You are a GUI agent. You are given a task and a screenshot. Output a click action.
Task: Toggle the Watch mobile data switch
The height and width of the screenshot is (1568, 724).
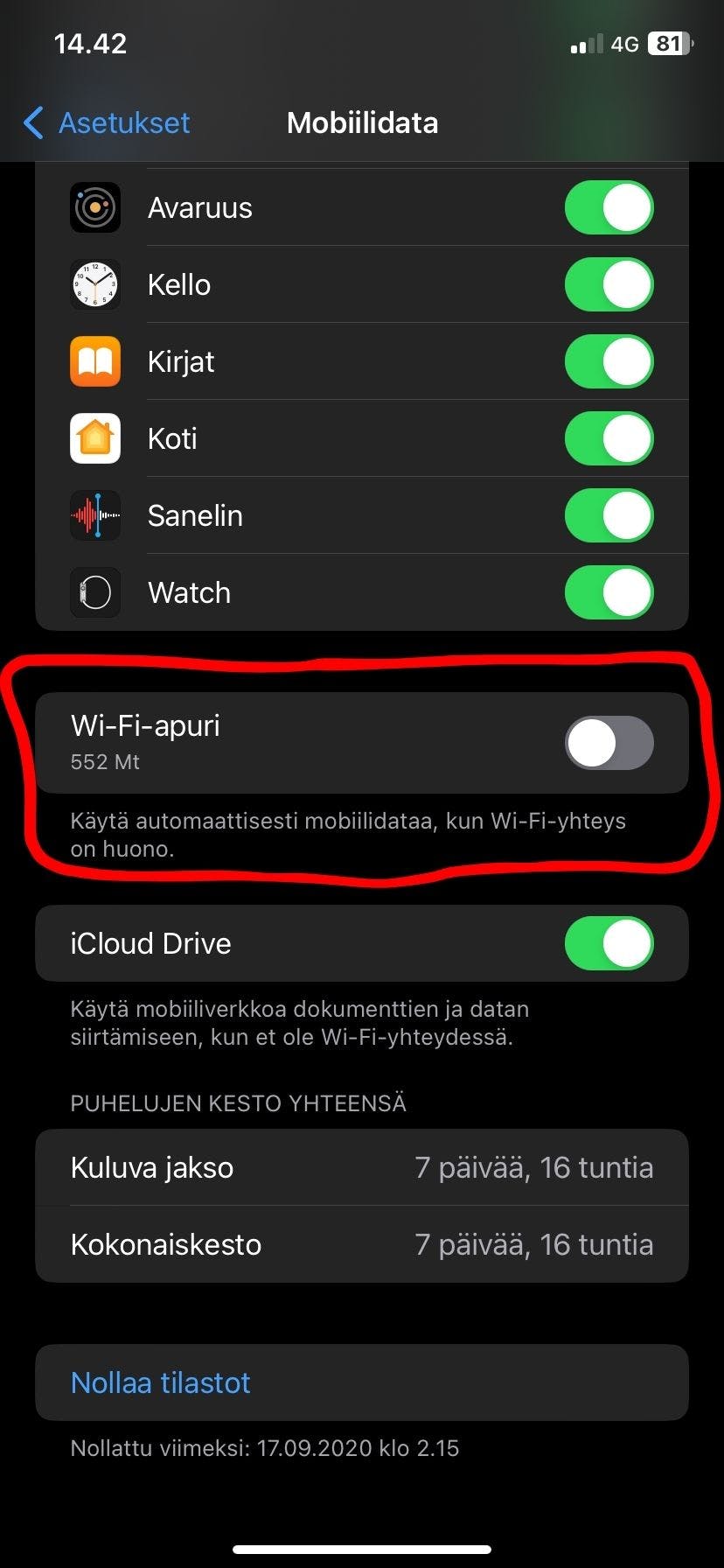click(609, 593)
